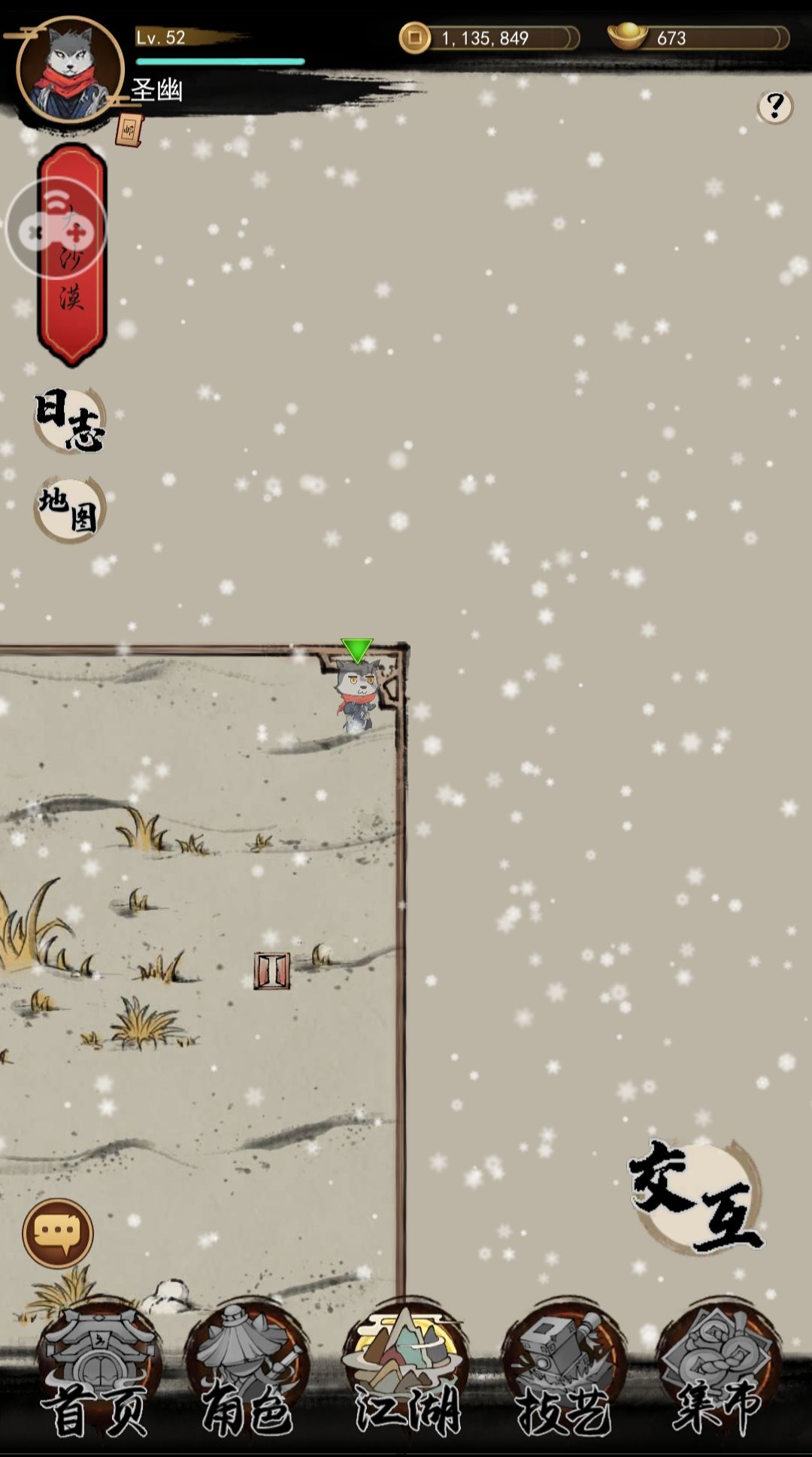Image resolution: width=812 pixels, height=1457 pixels.
Task: Open the 地图 map
Action: (70, 510)
